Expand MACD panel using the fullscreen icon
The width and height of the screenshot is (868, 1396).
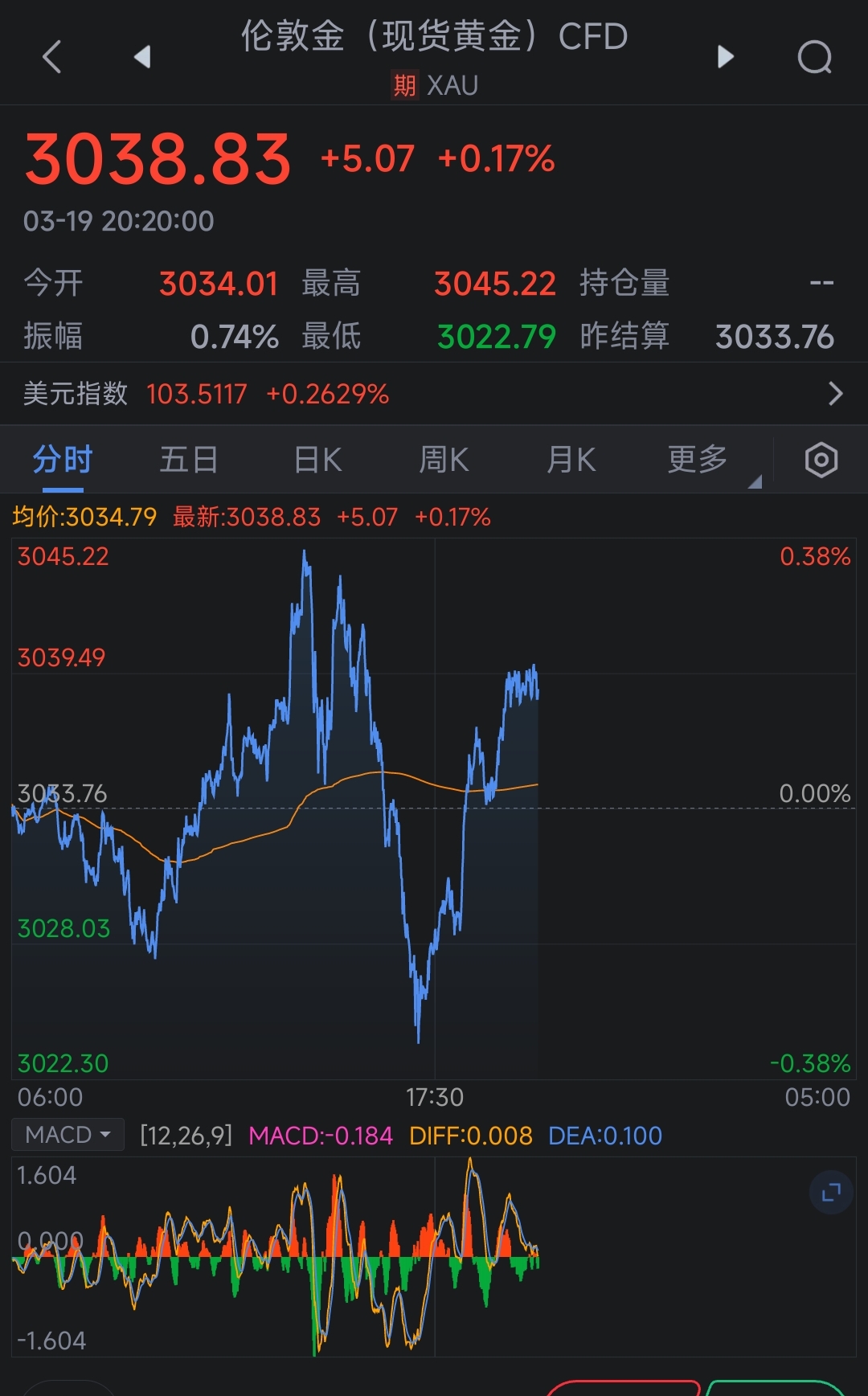click(833, 1194)
